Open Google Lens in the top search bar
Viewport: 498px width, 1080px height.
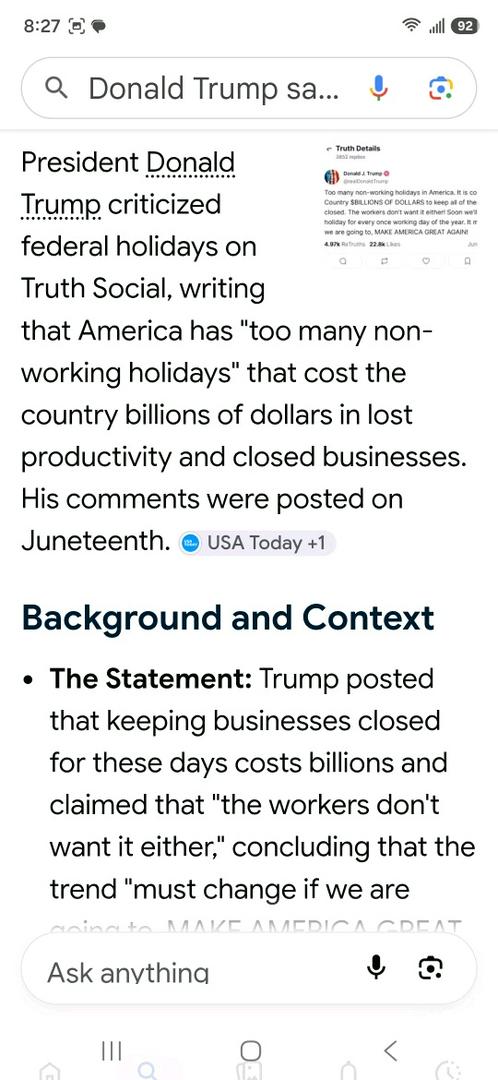click(440, 88)
